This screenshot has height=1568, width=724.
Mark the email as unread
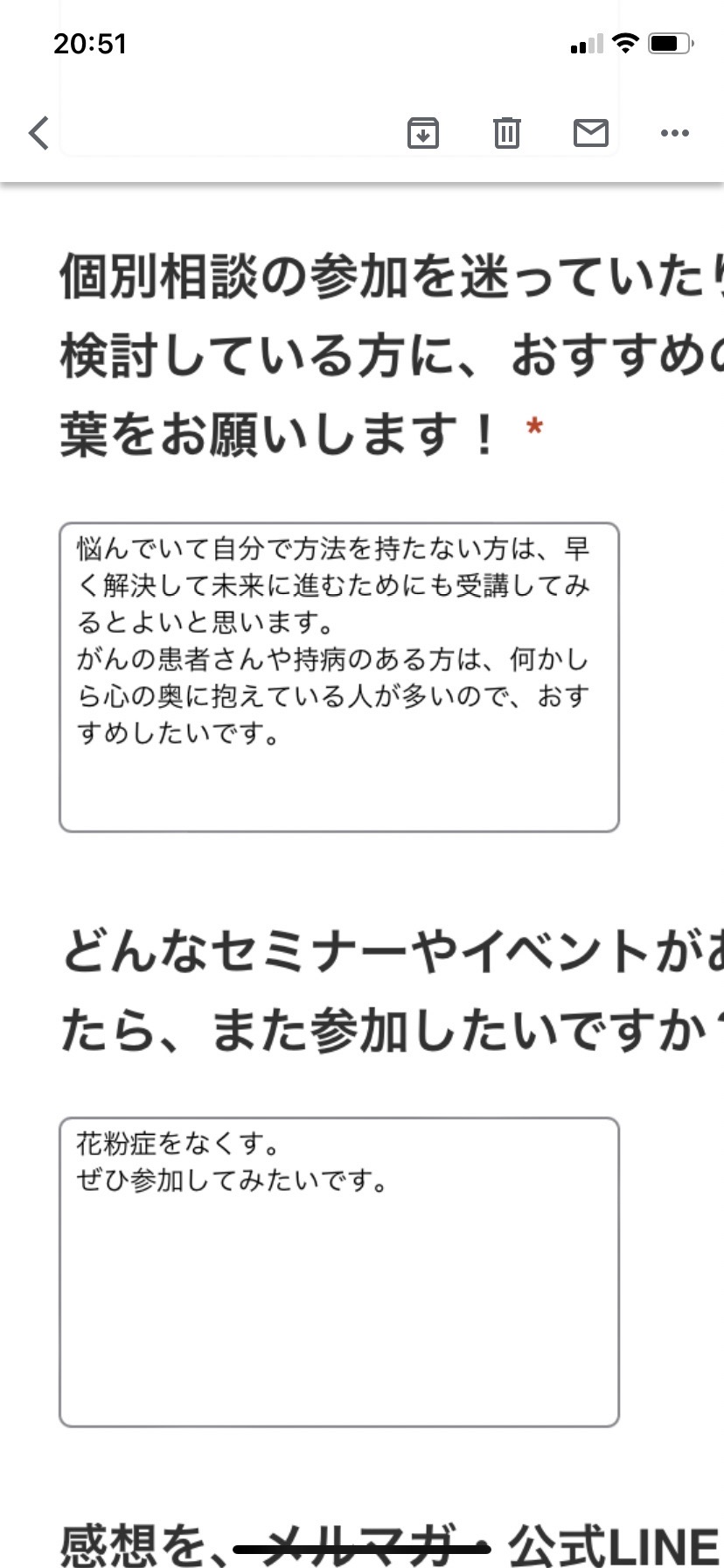591,133
